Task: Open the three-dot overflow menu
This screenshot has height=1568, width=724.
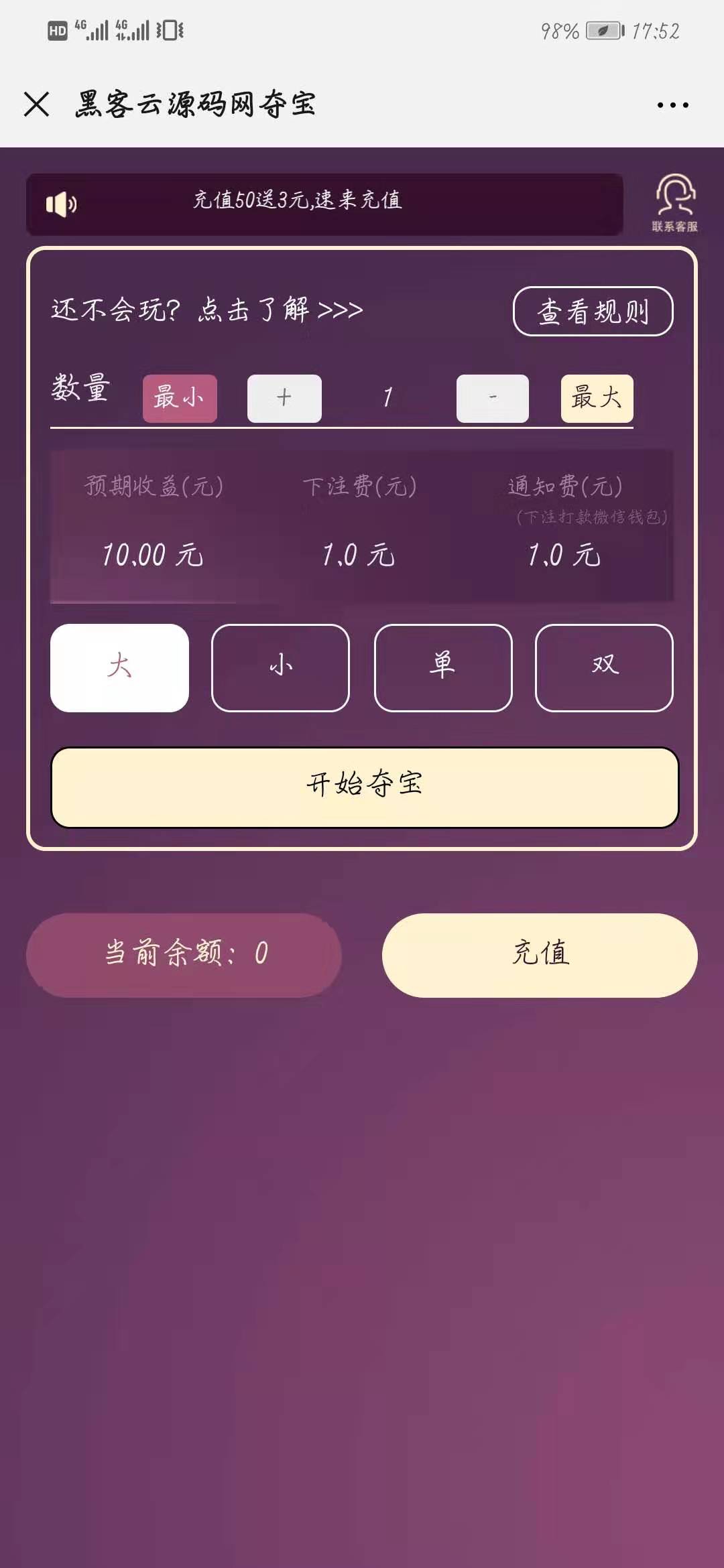Action: pyautogui.click(x=672, y=105)
